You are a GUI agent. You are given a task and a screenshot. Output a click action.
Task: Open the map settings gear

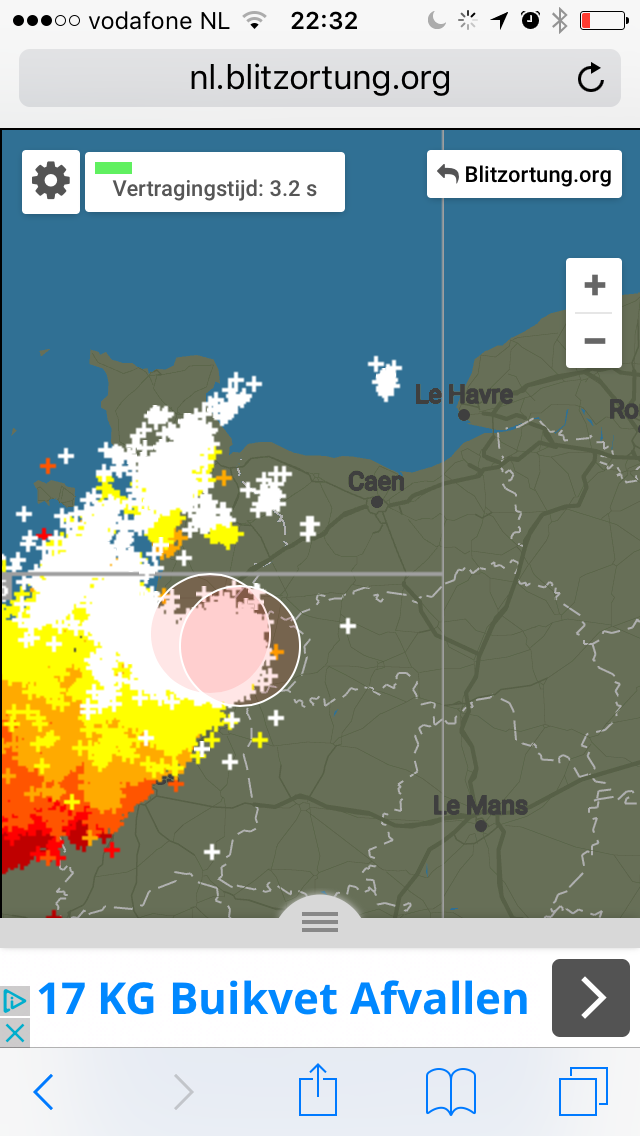pos(51,182)
